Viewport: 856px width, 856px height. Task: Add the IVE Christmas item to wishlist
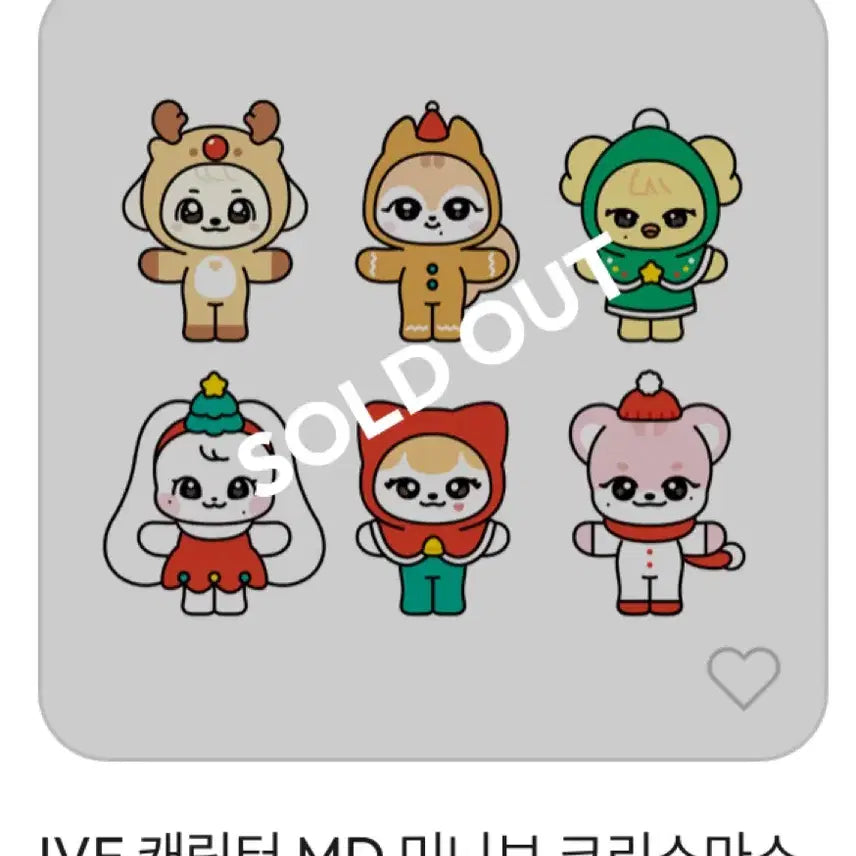pos(743,677)
